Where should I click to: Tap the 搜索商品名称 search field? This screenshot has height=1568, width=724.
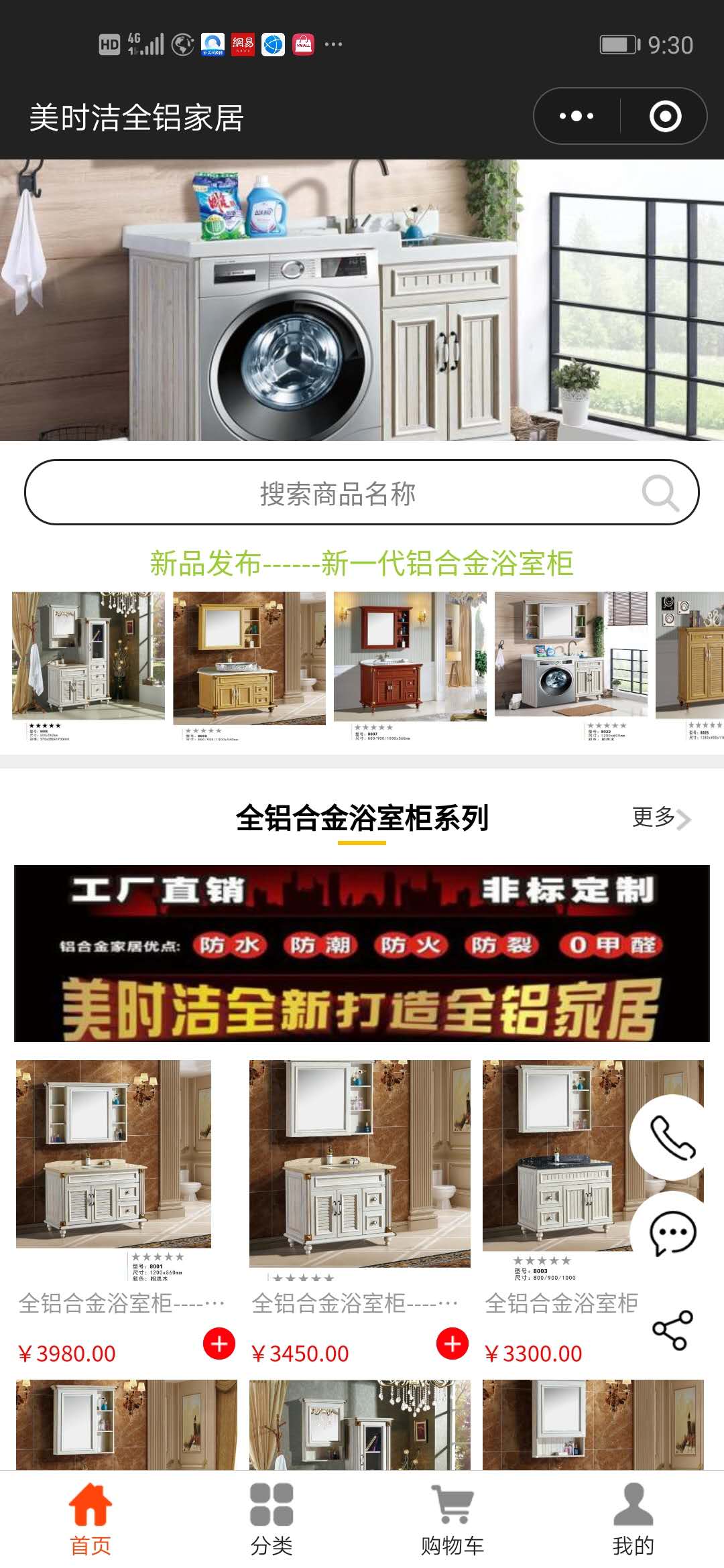click(337, 493)
